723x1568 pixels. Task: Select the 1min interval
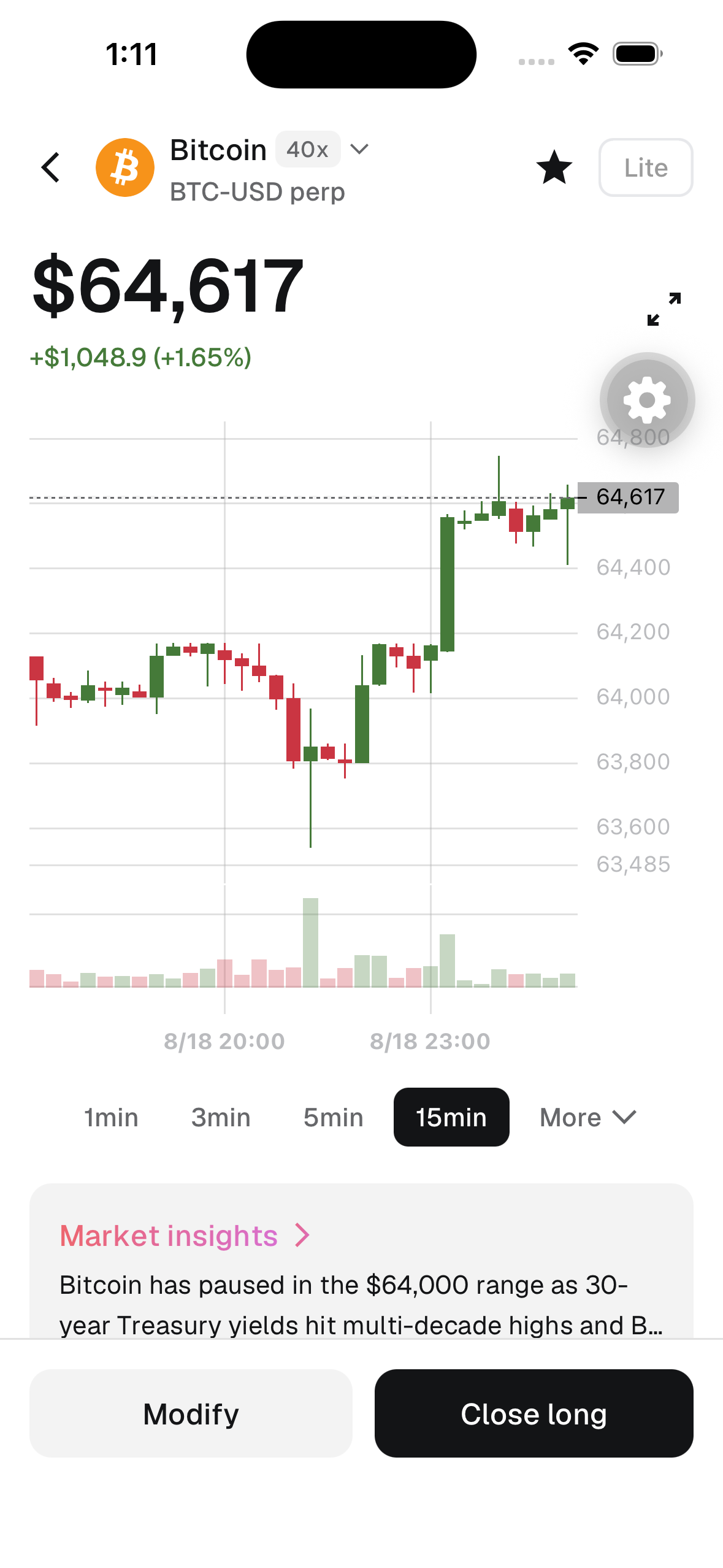coord(111,1117)
